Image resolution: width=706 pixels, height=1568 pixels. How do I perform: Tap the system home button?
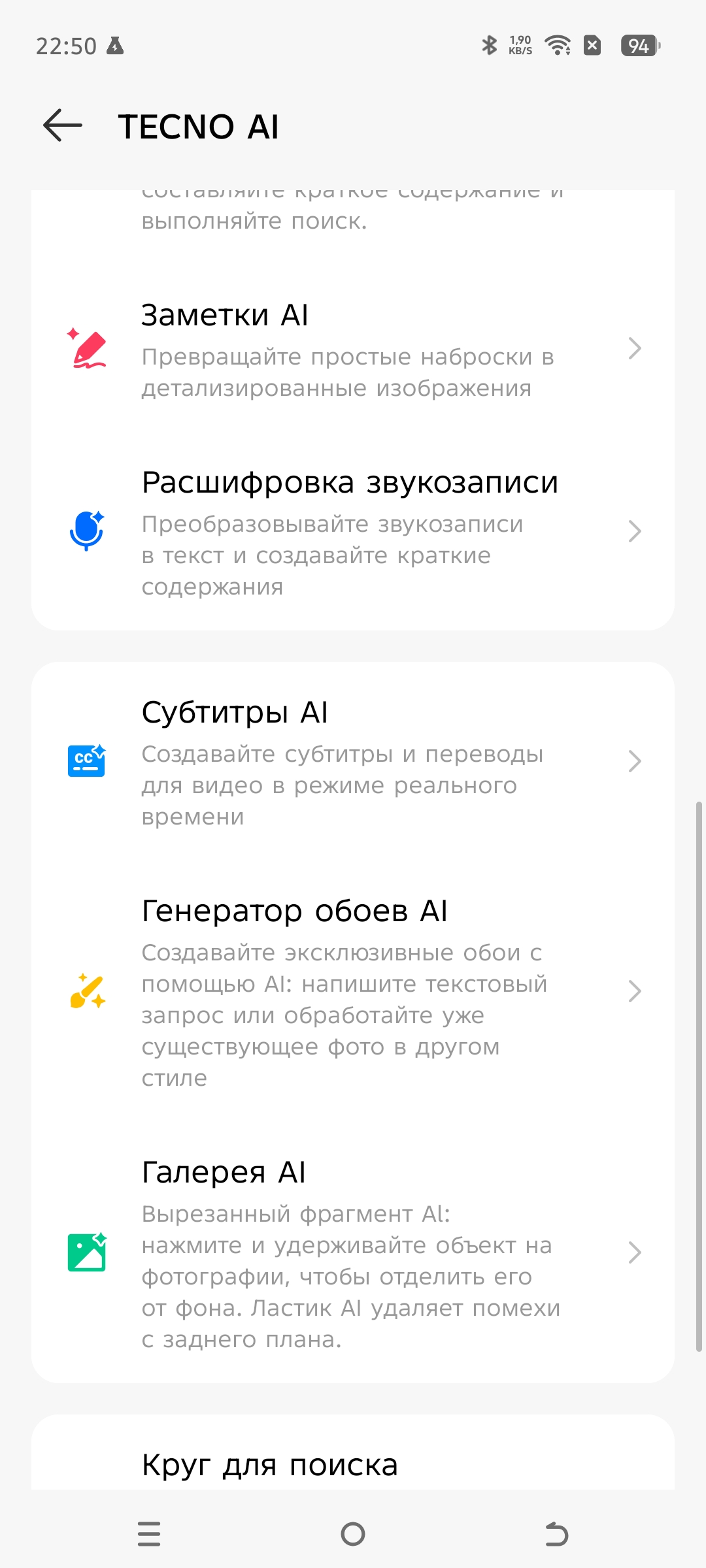pyautogui.click(x=353, y=1533)
